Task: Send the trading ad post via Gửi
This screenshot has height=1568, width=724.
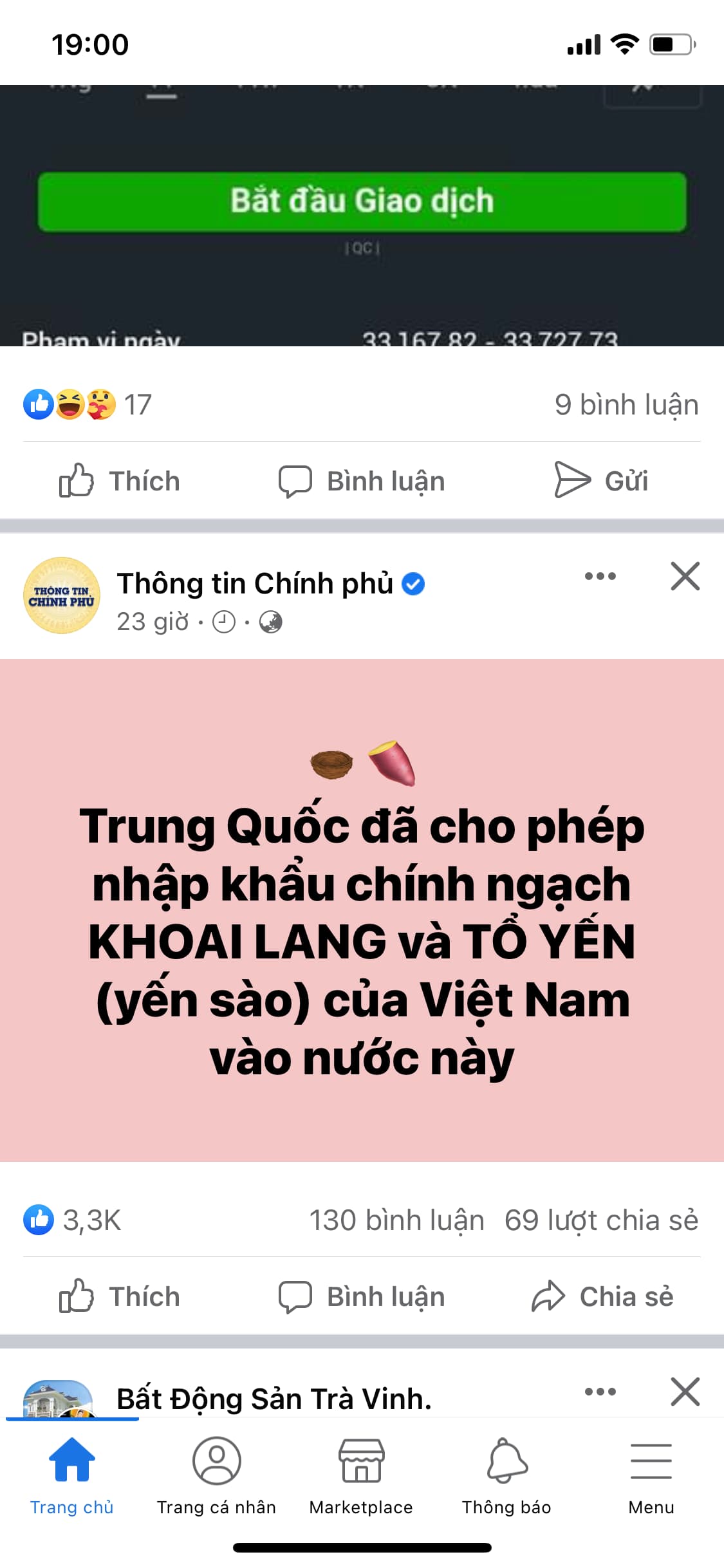Action: tap(601, 481)
